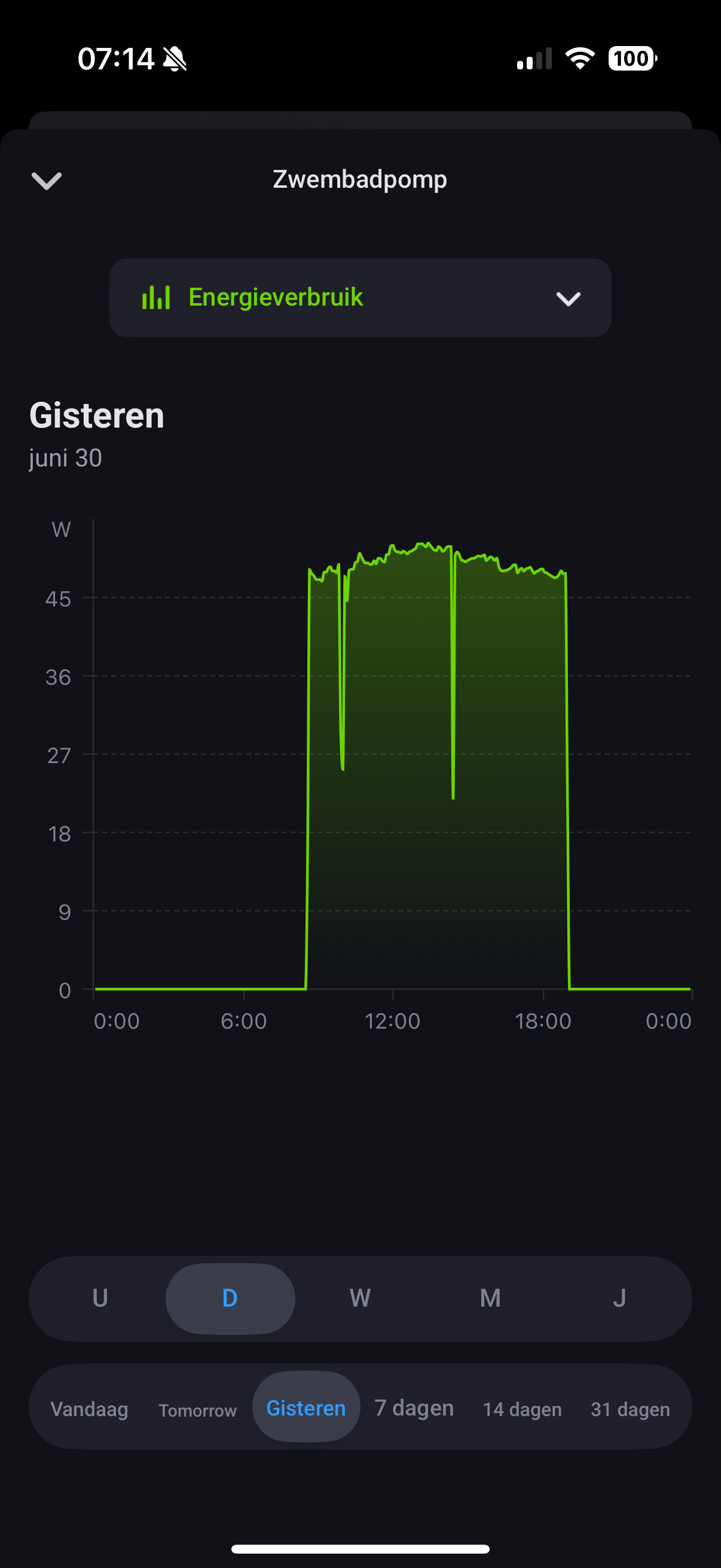The image size is (721, 1568).
Task: Select the D period tab
Action: tap(230, 1298)
